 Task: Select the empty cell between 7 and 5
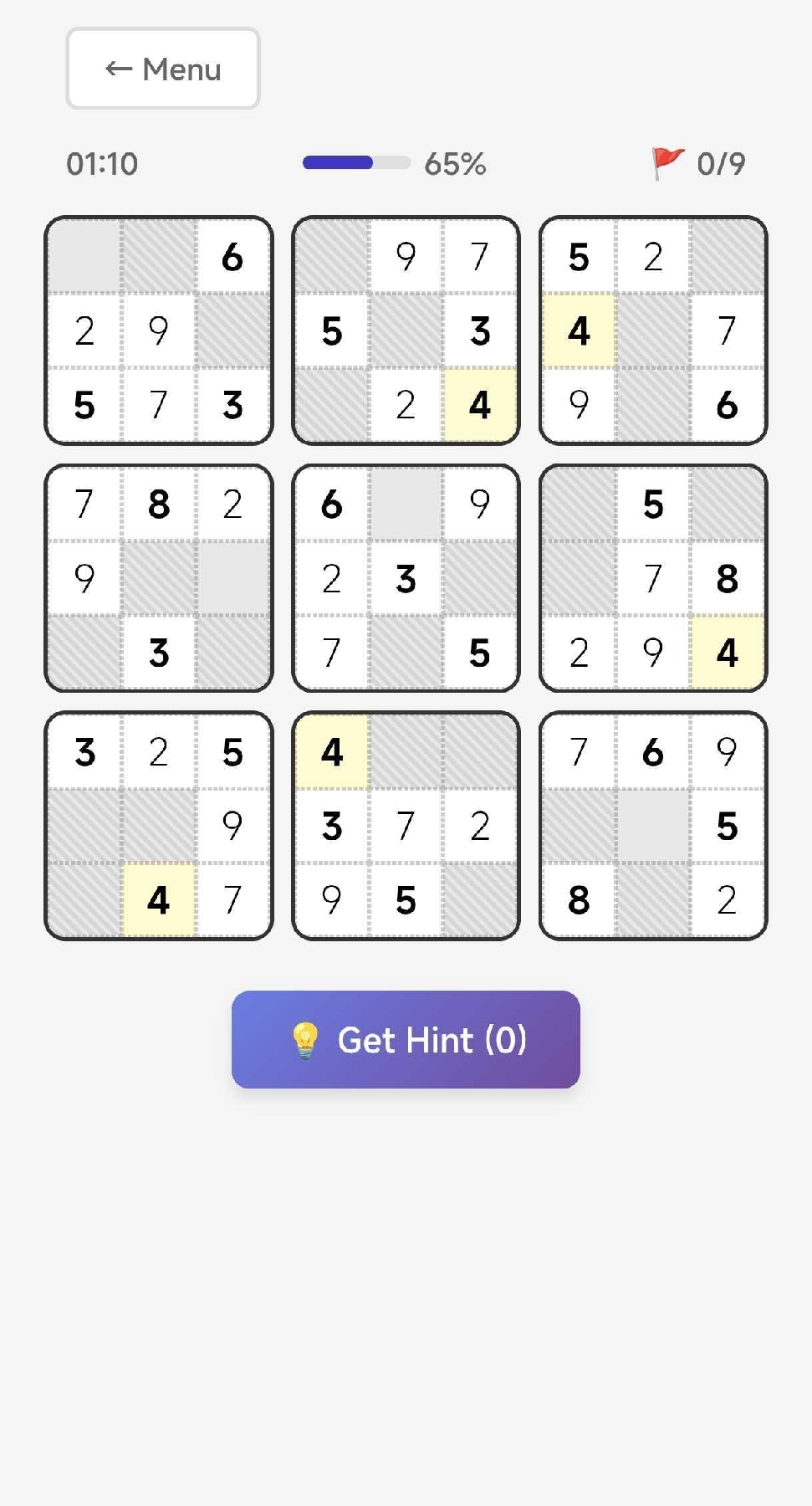tap(406, 653)
